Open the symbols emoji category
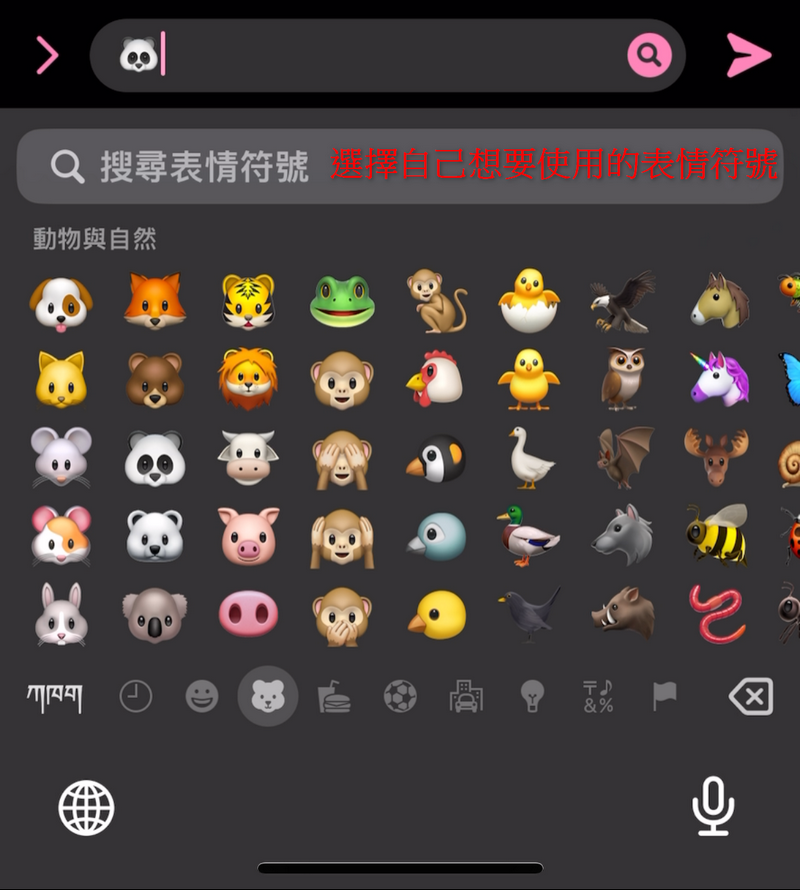The image size is (800, 890). click(x=598, y=696)
